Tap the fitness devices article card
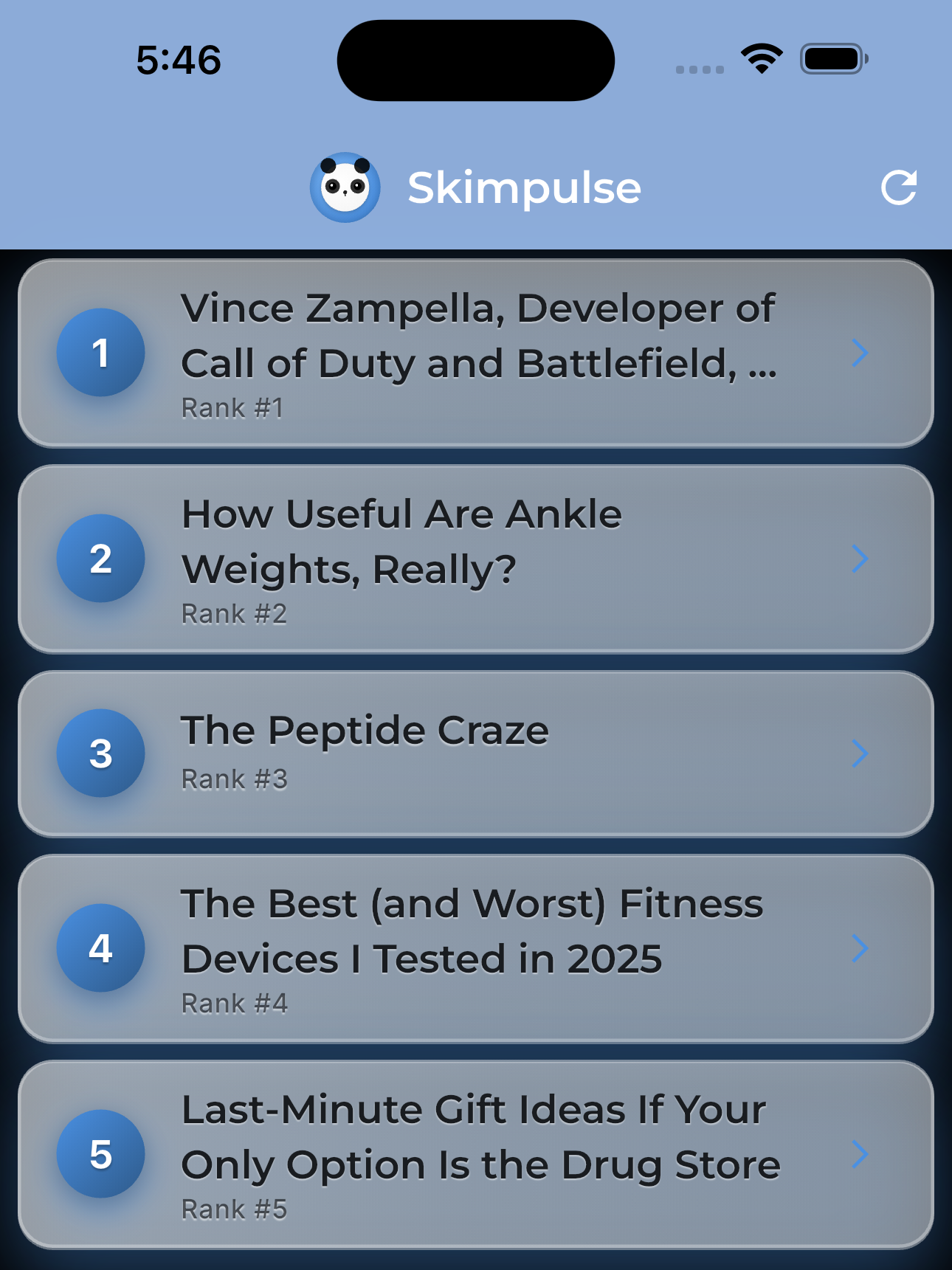 [x=476, y=949]
